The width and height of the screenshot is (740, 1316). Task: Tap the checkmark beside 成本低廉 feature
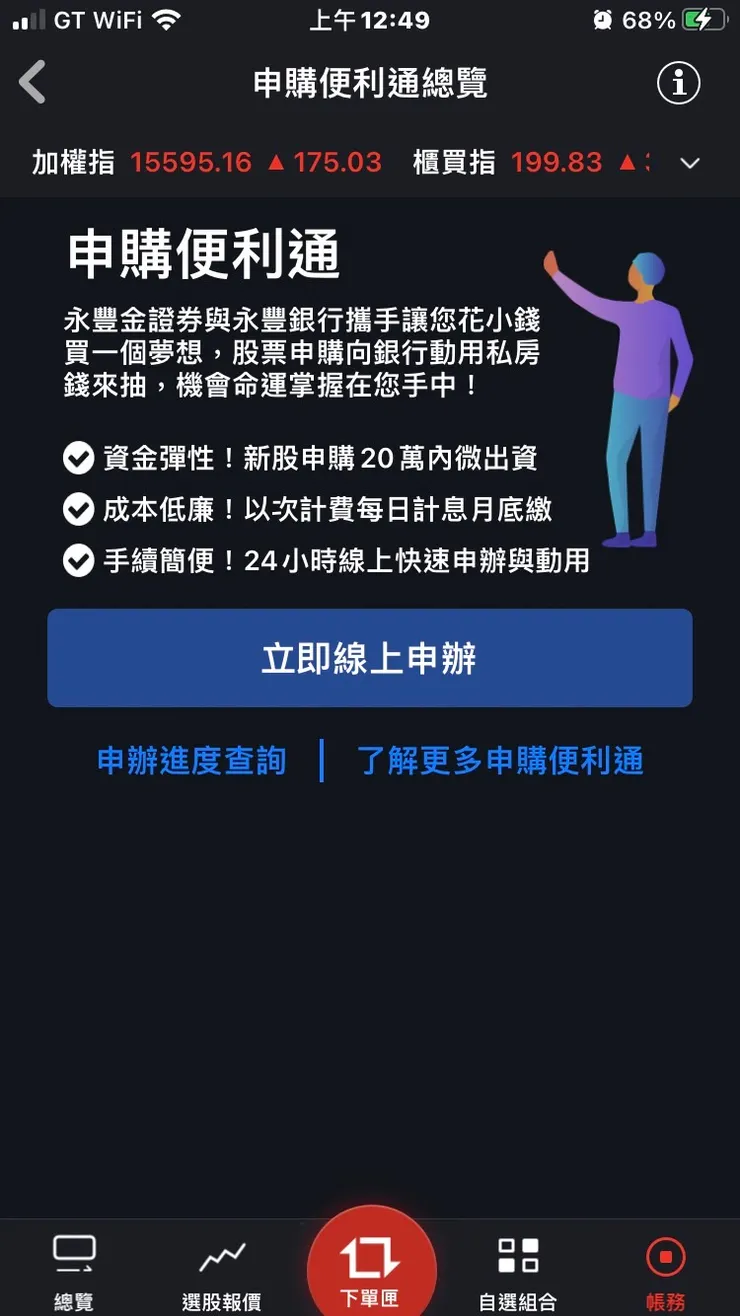click(x=79, y=508)
